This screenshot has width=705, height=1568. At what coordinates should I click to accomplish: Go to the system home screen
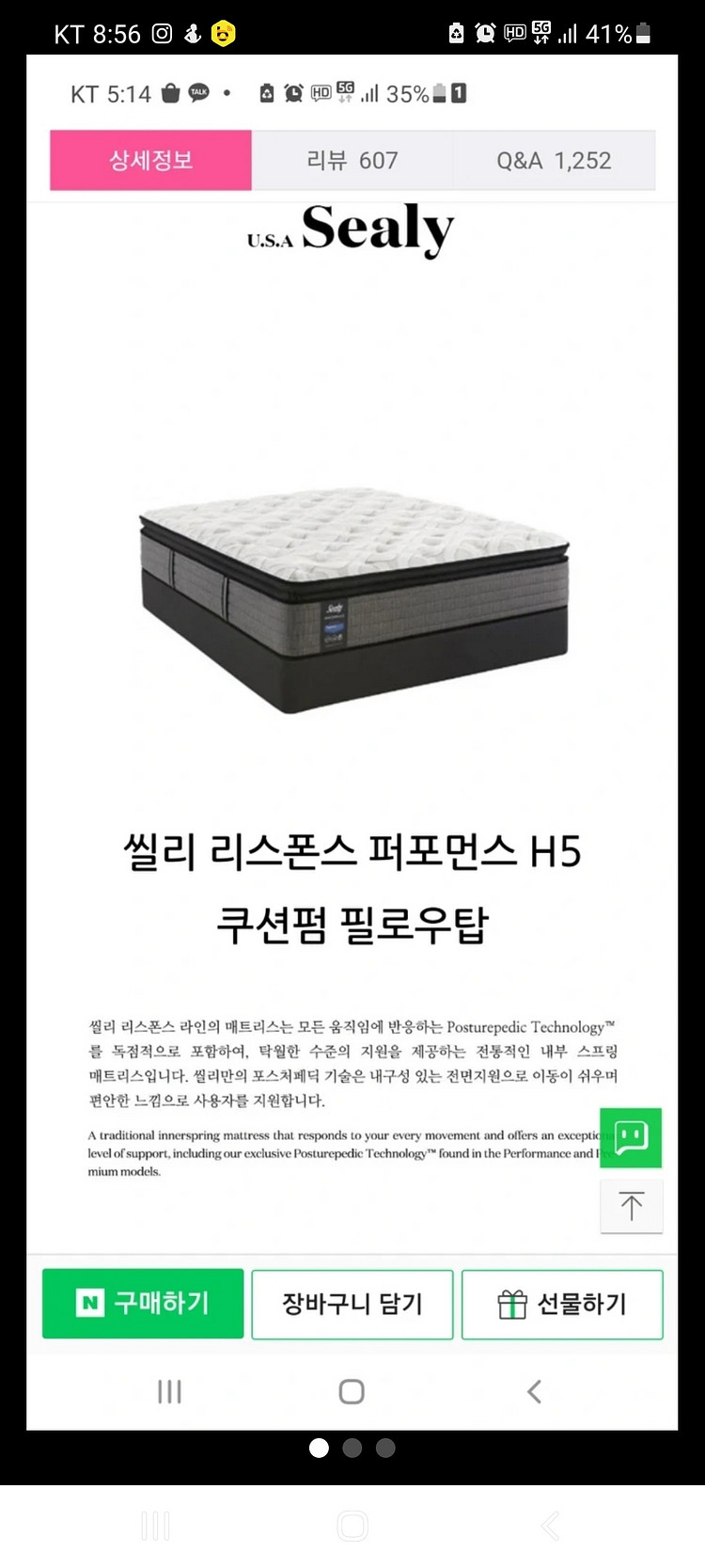[x=352, y=1526]
